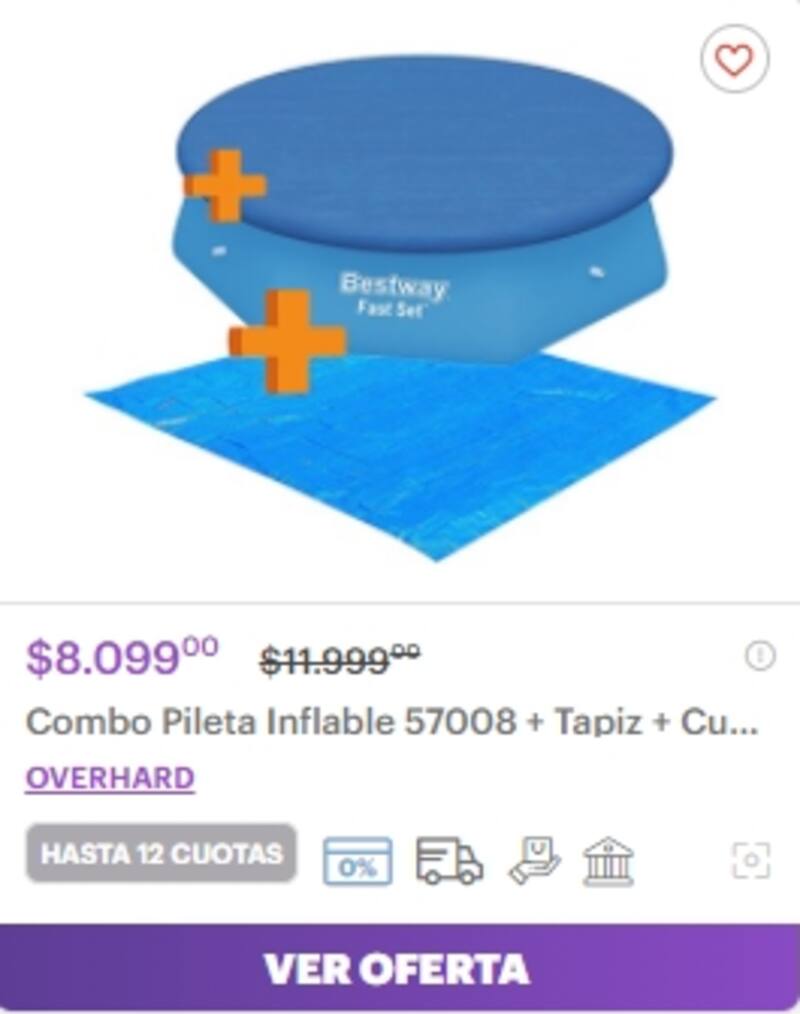Tap the scan icon beside payment icons
Screen dimensions: 800x1014
[x=751, y=860]
